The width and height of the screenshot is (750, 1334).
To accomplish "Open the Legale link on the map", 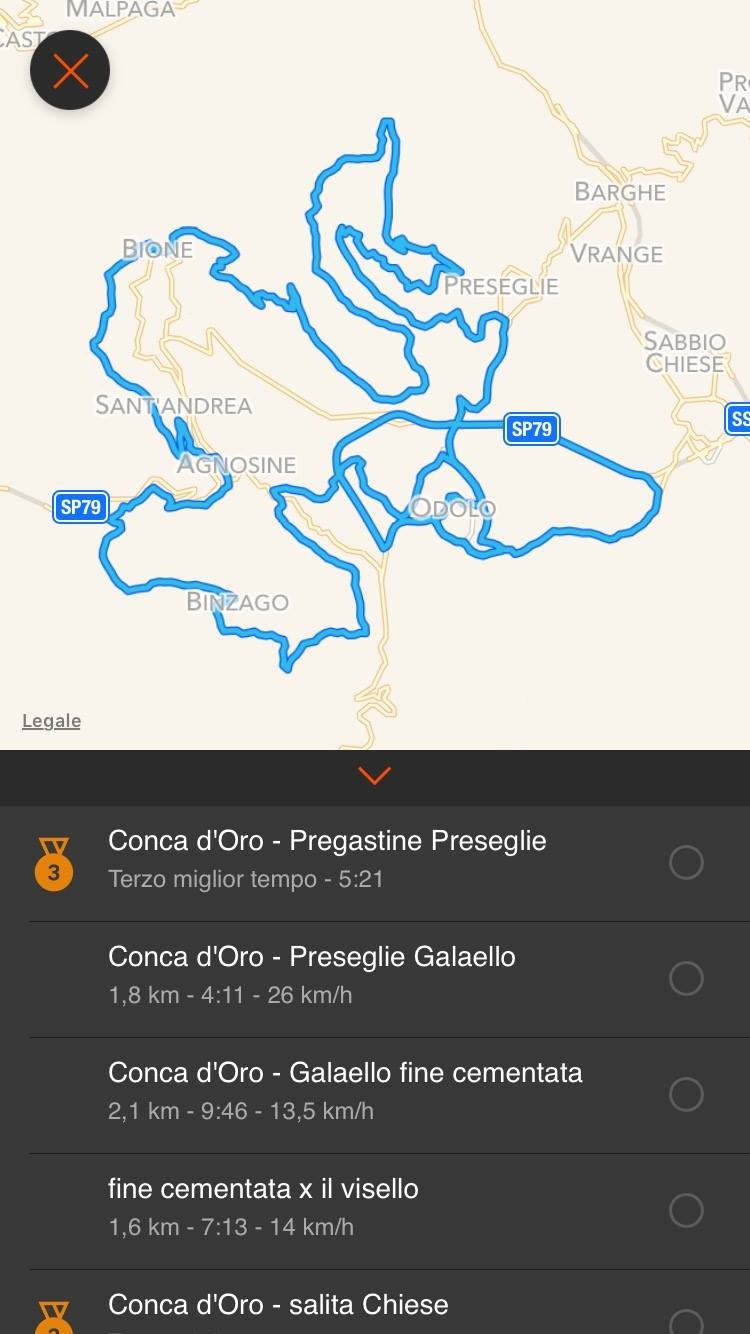I will (51, 721).
